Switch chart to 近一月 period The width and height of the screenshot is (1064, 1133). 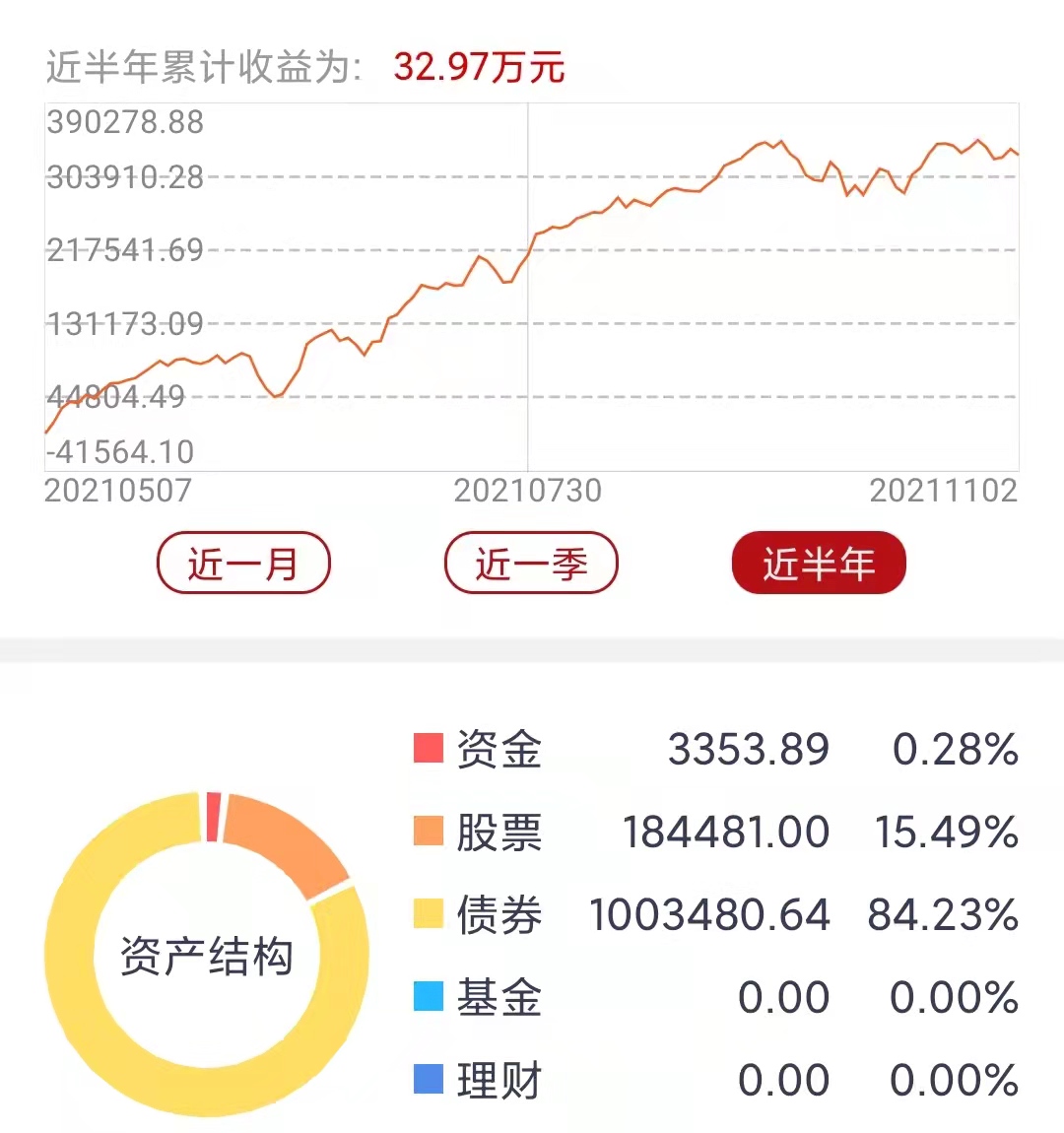[243, 564]
